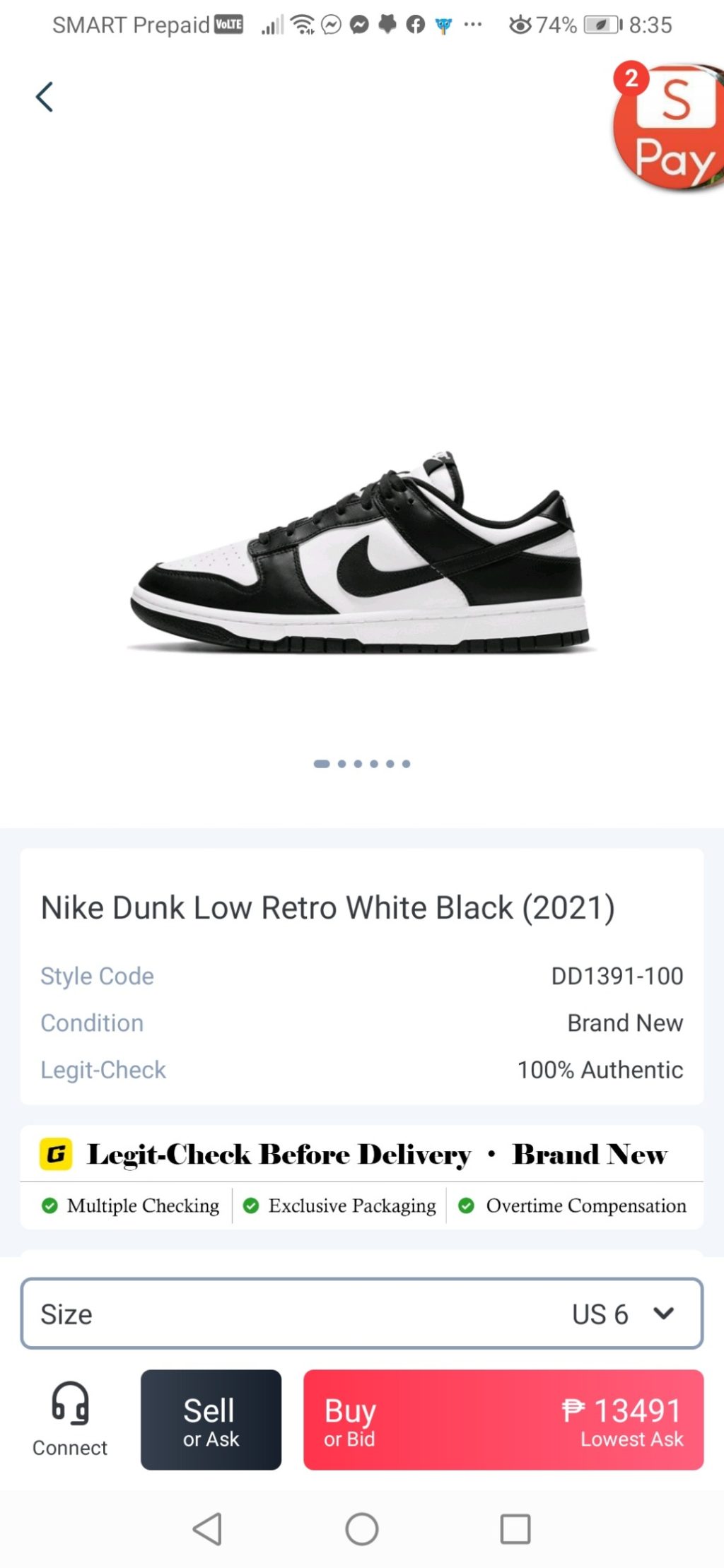
Task: Go back using the top-left arrow
Action: [x=45, y=97]
